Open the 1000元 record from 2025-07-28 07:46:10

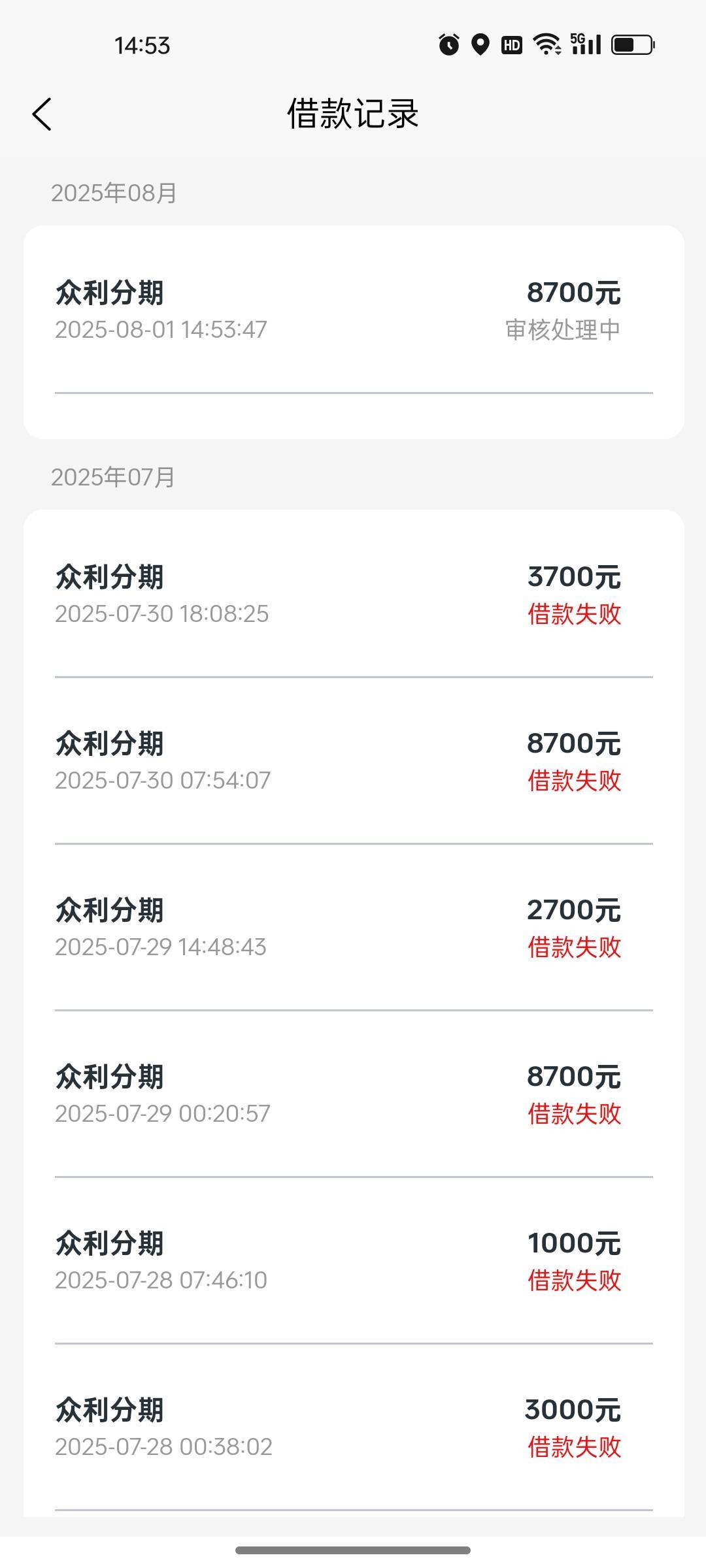point(354,1260)
